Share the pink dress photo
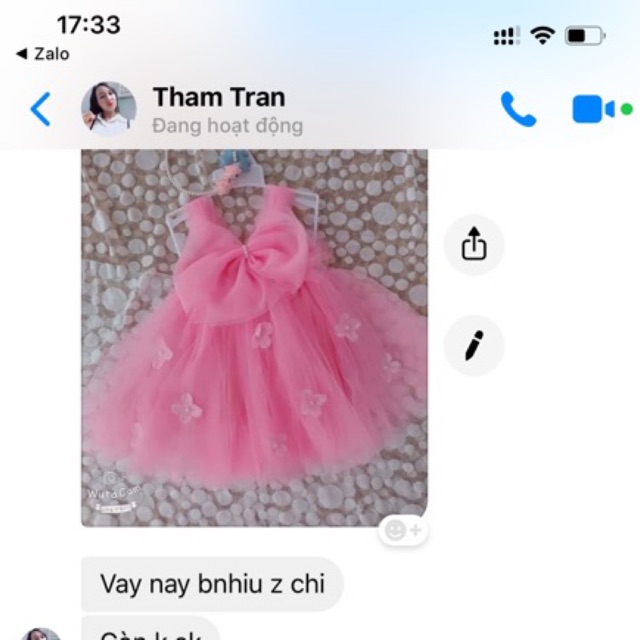Image resolution: width=640 pixels, height=640 pixels. coord(473,245)
